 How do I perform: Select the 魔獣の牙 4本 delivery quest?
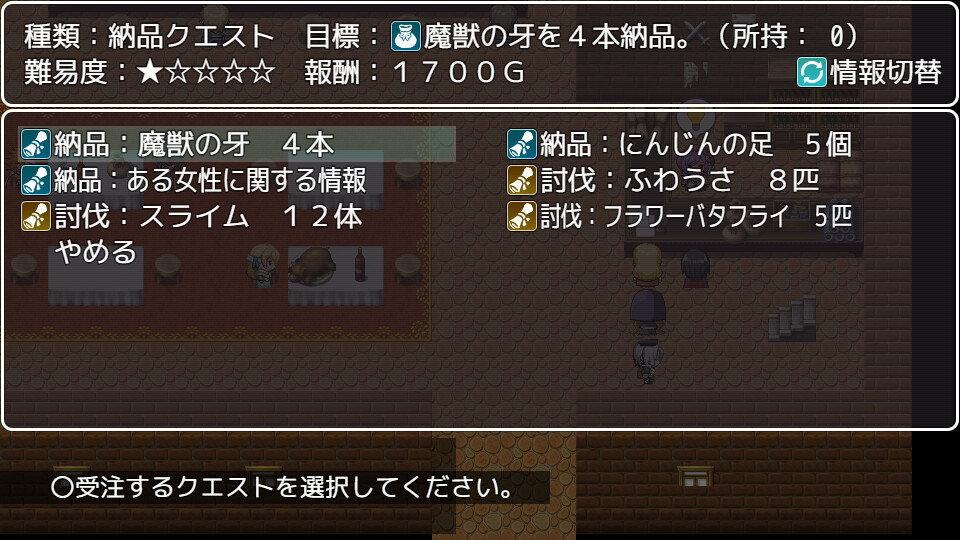237,144
